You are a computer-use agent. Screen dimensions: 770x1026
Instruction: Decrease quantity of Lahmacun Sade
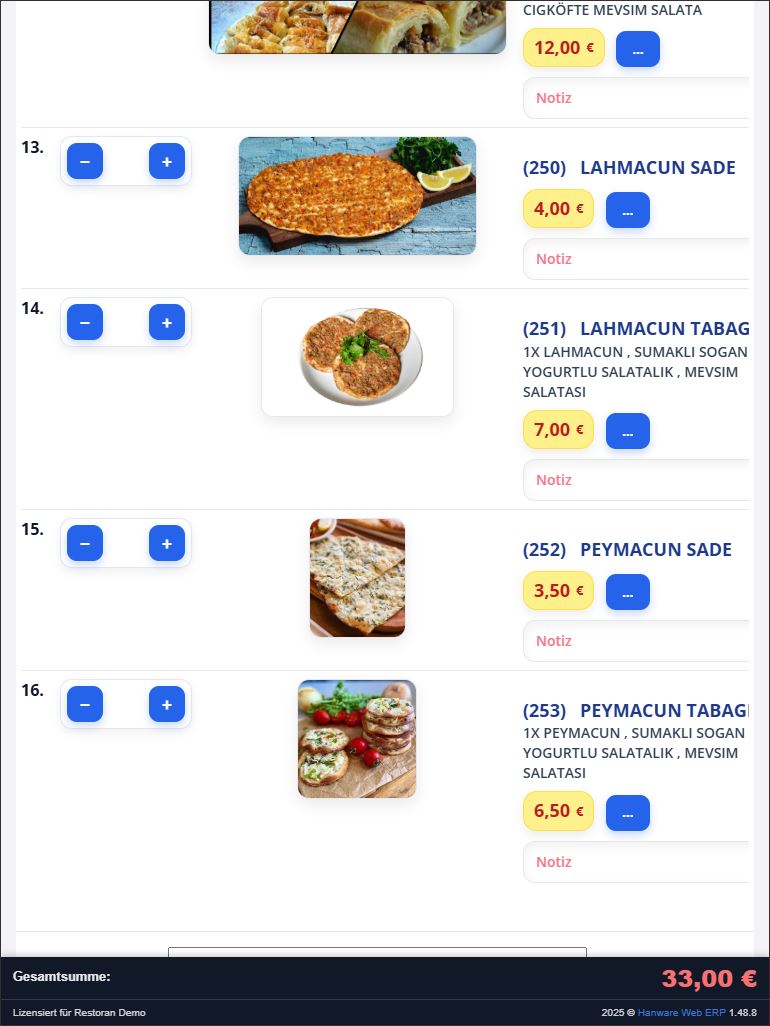(x=85, y=161)
